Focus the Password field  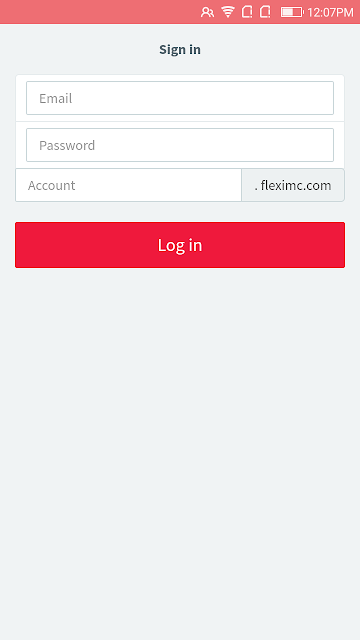pyautogui.click(x=180, y=145)
